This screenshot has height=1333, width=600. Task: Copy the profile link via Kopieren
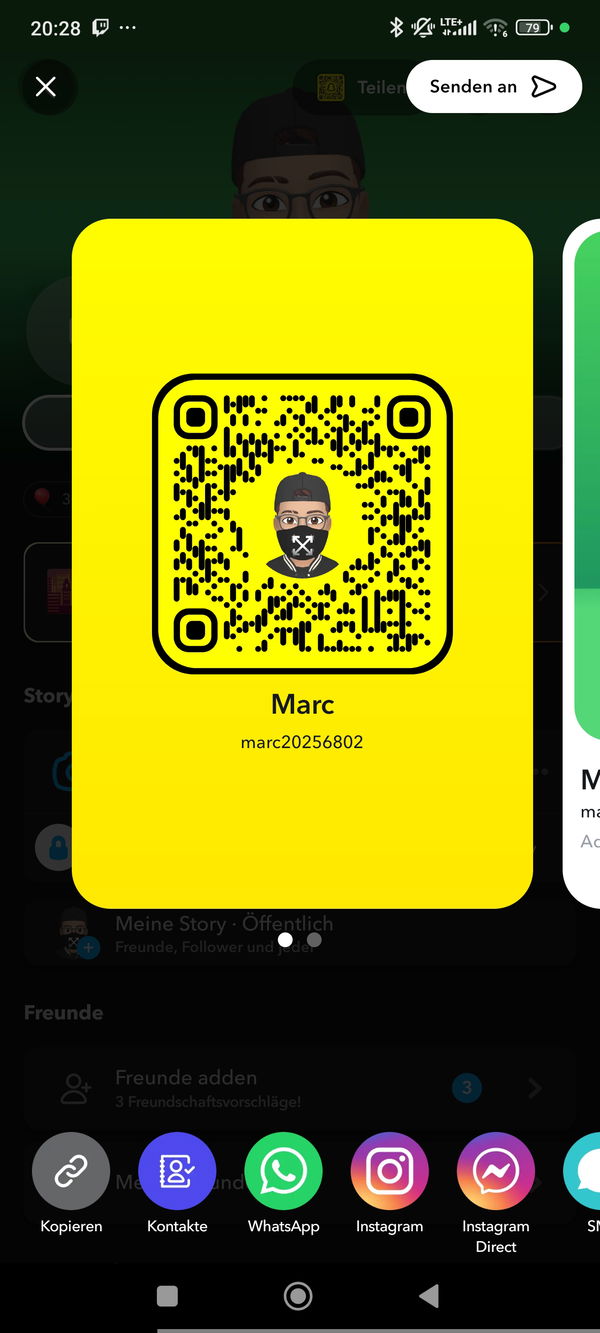(71, 1171)
